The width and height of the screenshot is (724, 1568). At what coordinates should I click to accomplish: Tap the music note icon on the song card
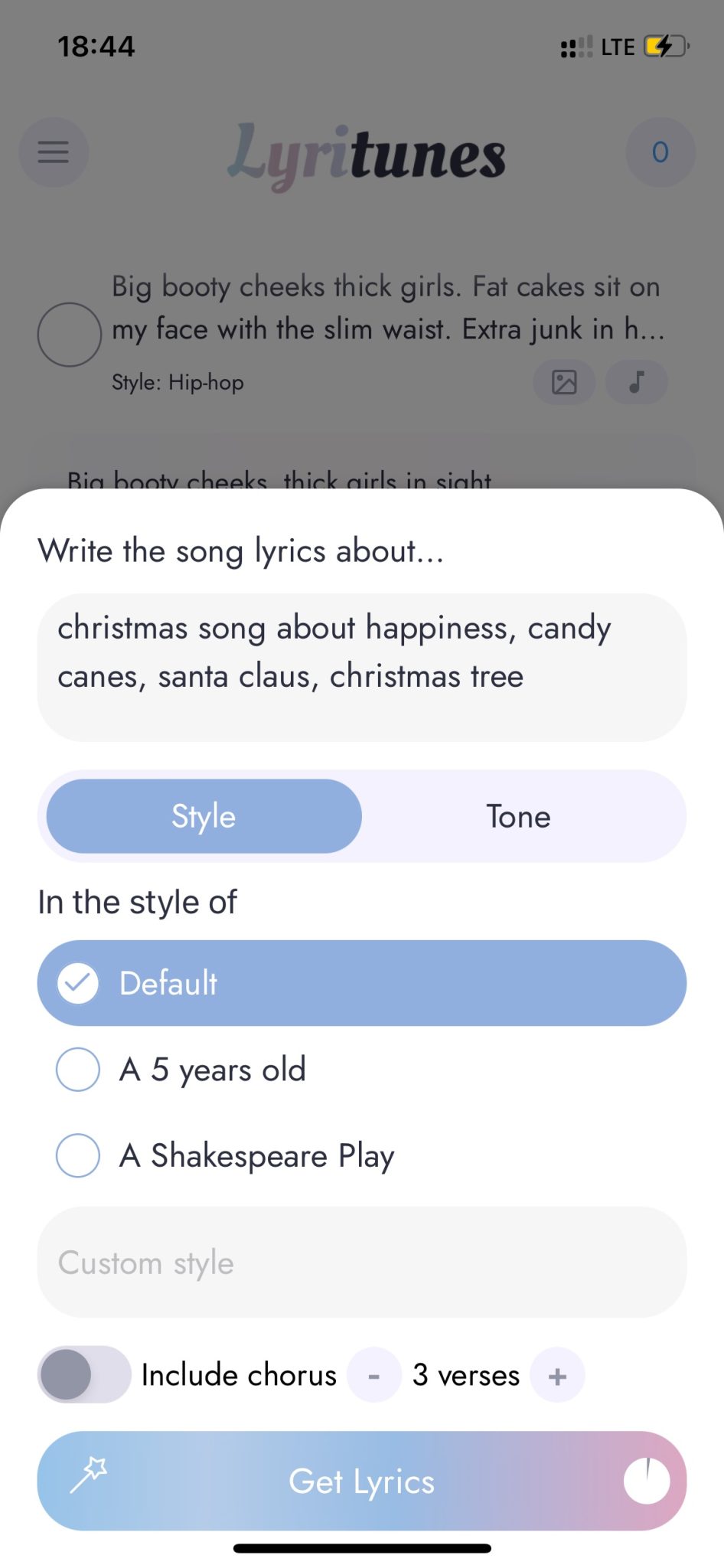tap(636, 382)
